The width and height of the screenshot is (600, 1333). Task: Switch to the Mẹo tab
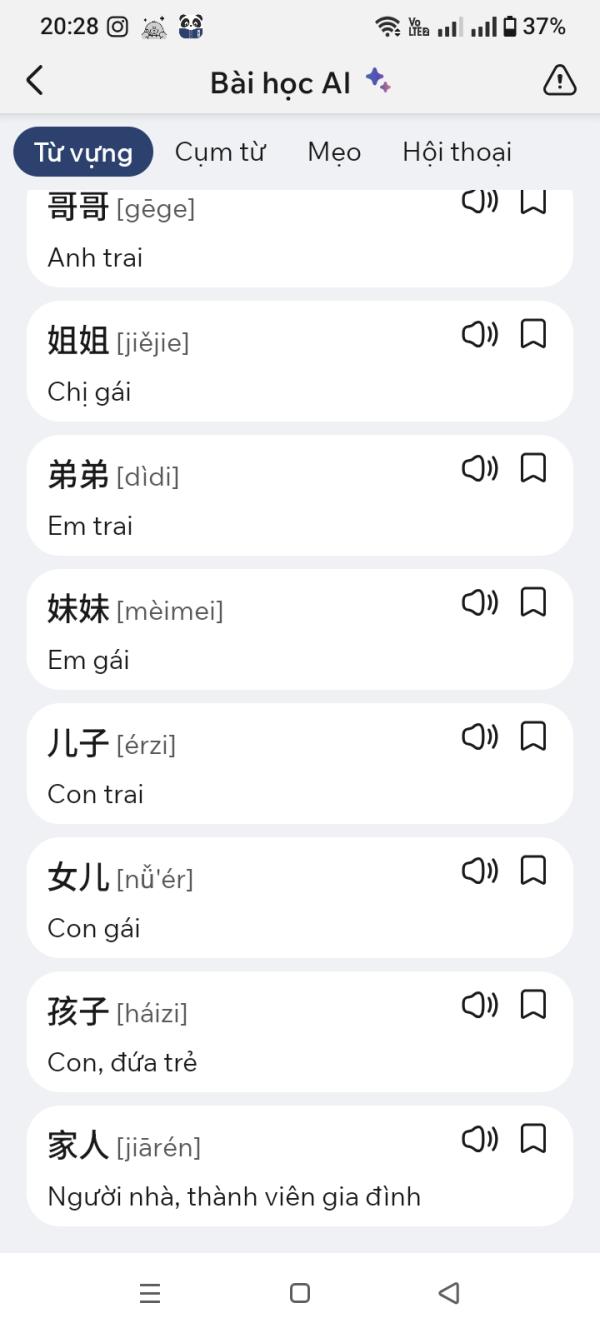(334, 152)
